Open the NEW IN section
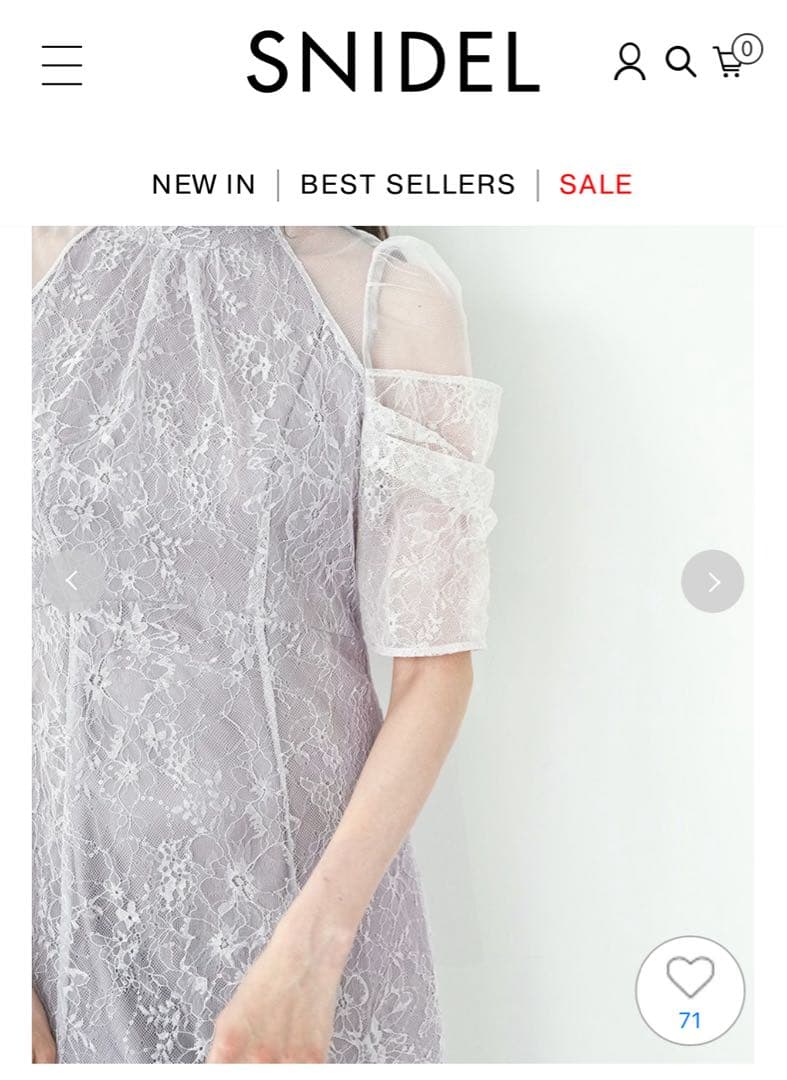Screen dimensions: 787x1080 [204, 185]
